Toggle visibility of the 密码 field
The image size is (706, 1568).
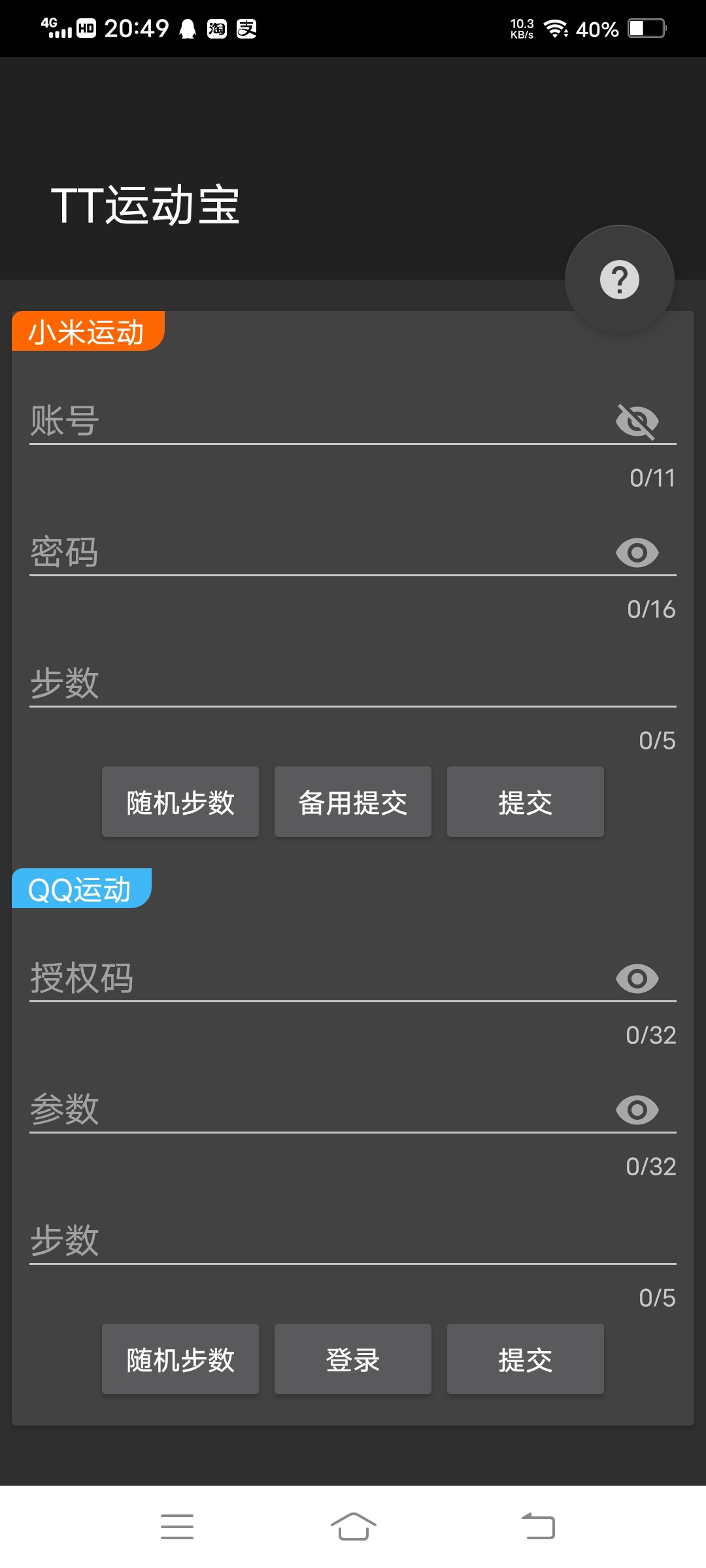[x=637, y=553]
